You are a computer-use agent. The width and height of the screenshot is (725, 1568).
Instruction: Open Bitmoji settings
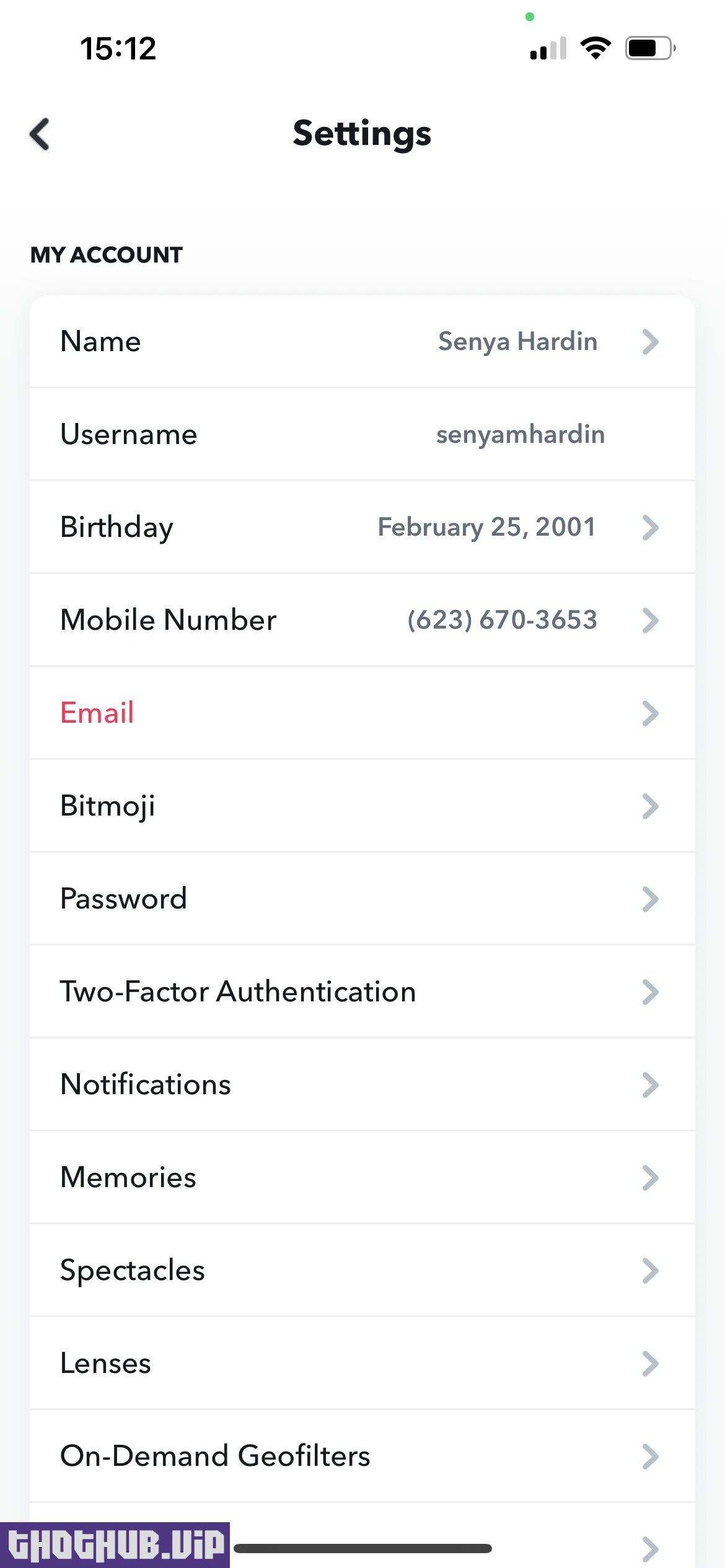click(x=362, y=806)
